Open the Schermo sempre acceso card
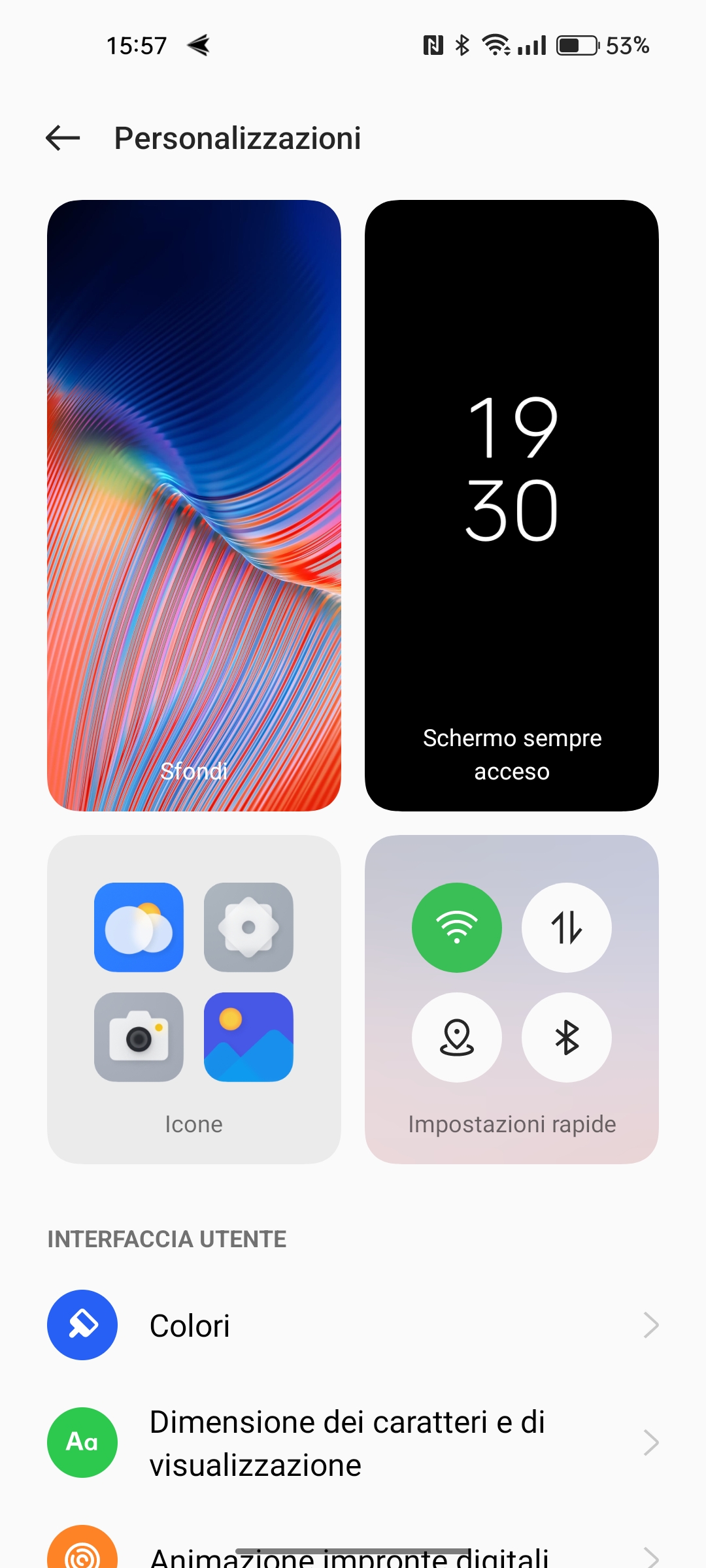The height and width of the screenshot is (1568, 706). click(x=512, y=506)
